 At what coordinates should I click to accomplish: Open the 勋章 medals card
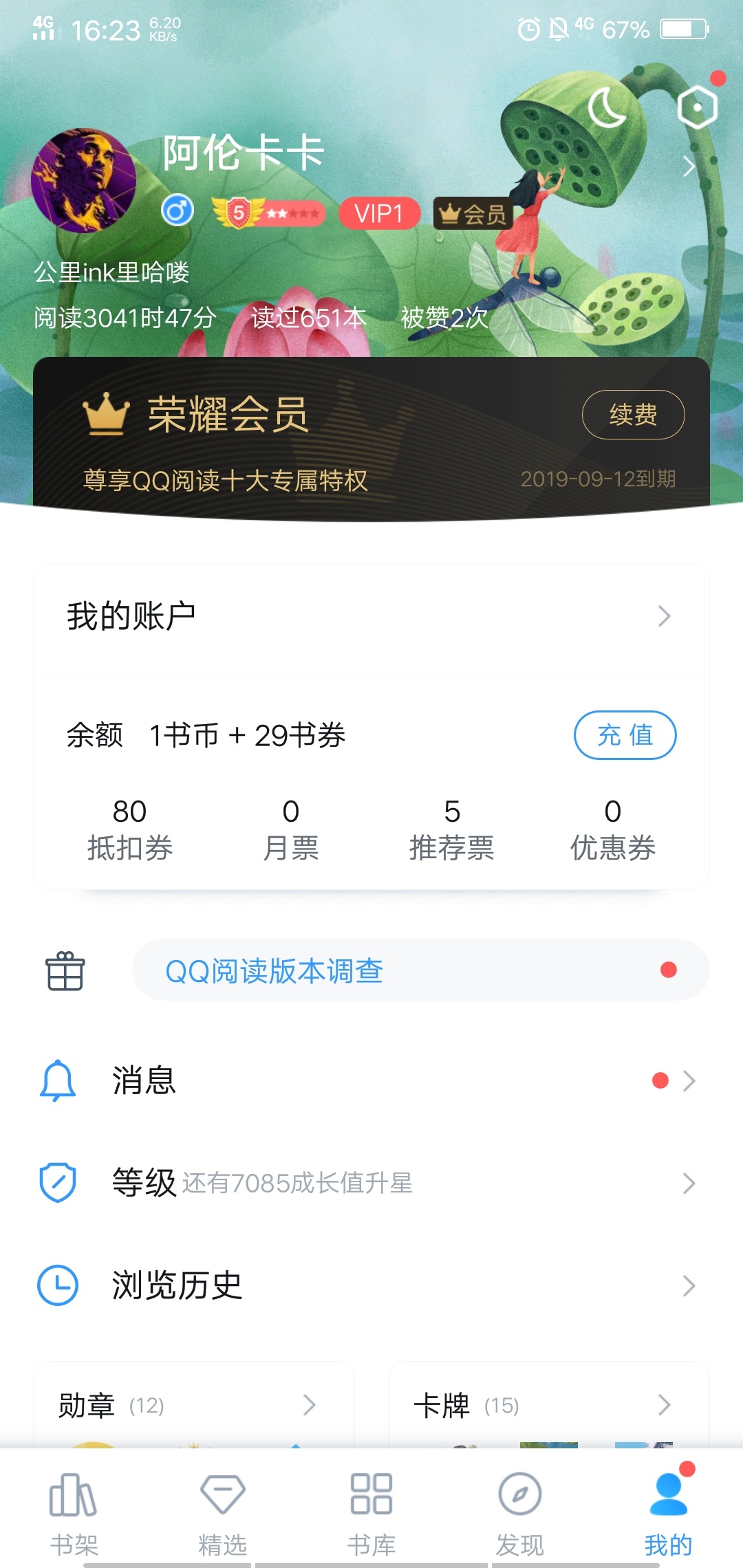pos(193,1405)
